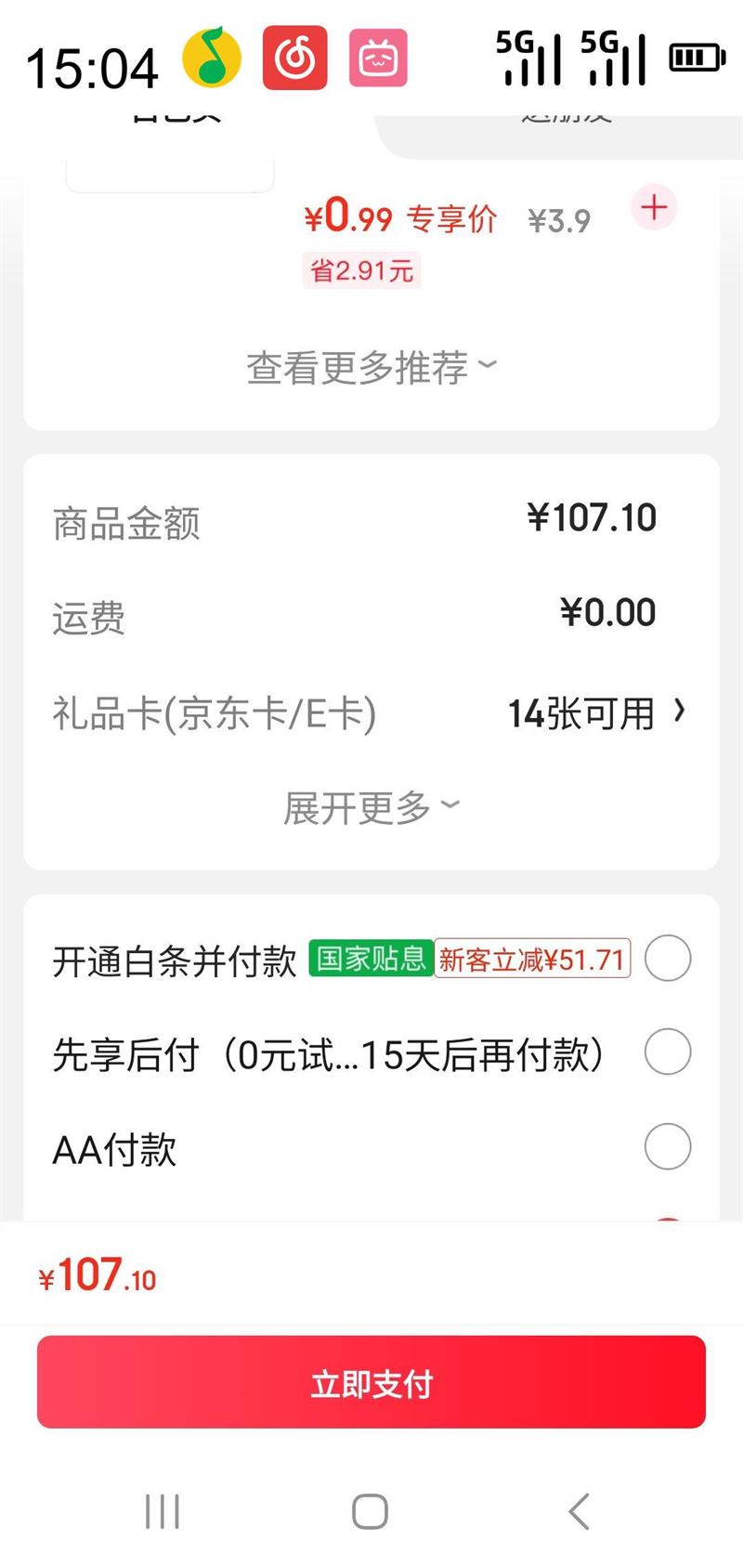Add the ¥0.99 专享价 item with plus
The image size is (743, 1568).
[655, 207]
